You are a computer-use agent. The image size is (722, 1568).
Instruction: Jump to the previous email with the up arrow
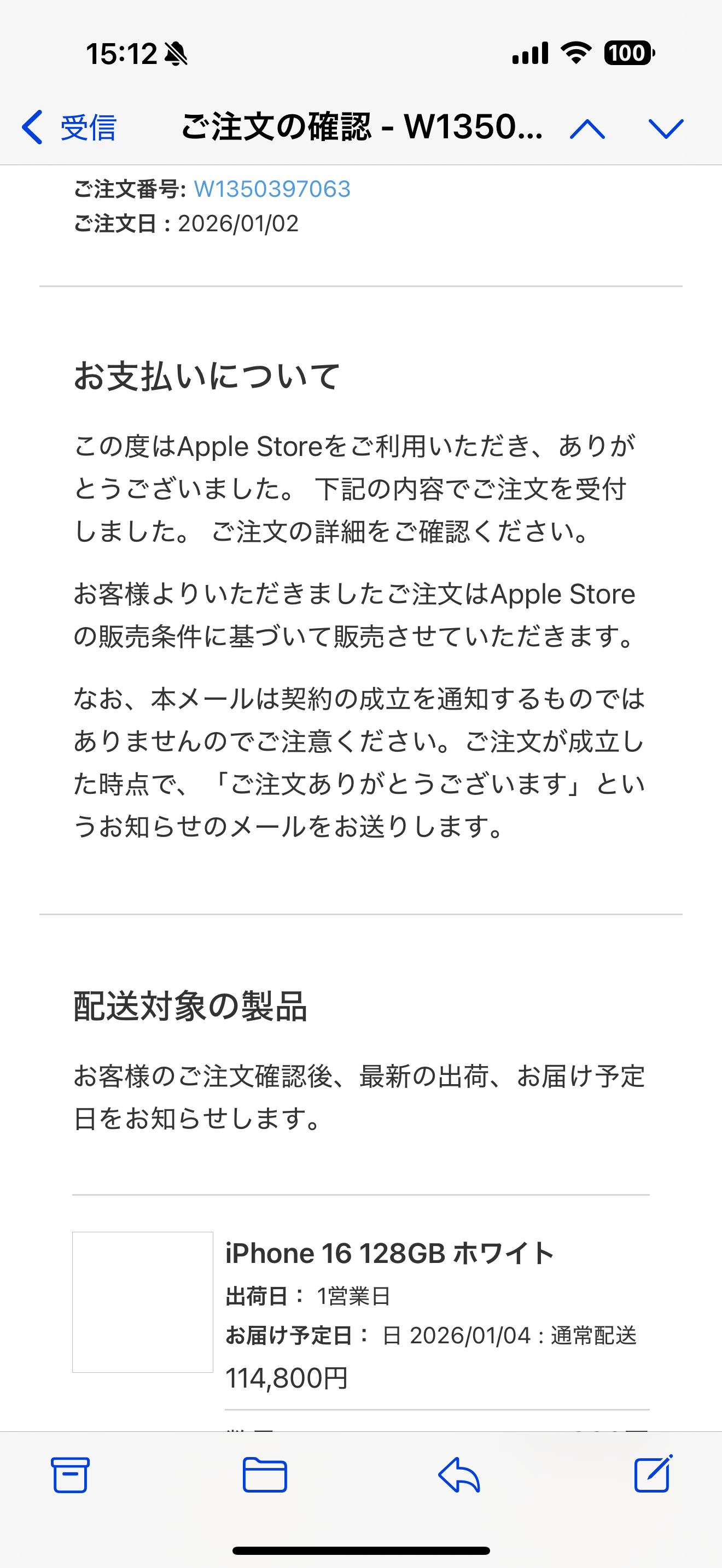click(587, 128)
